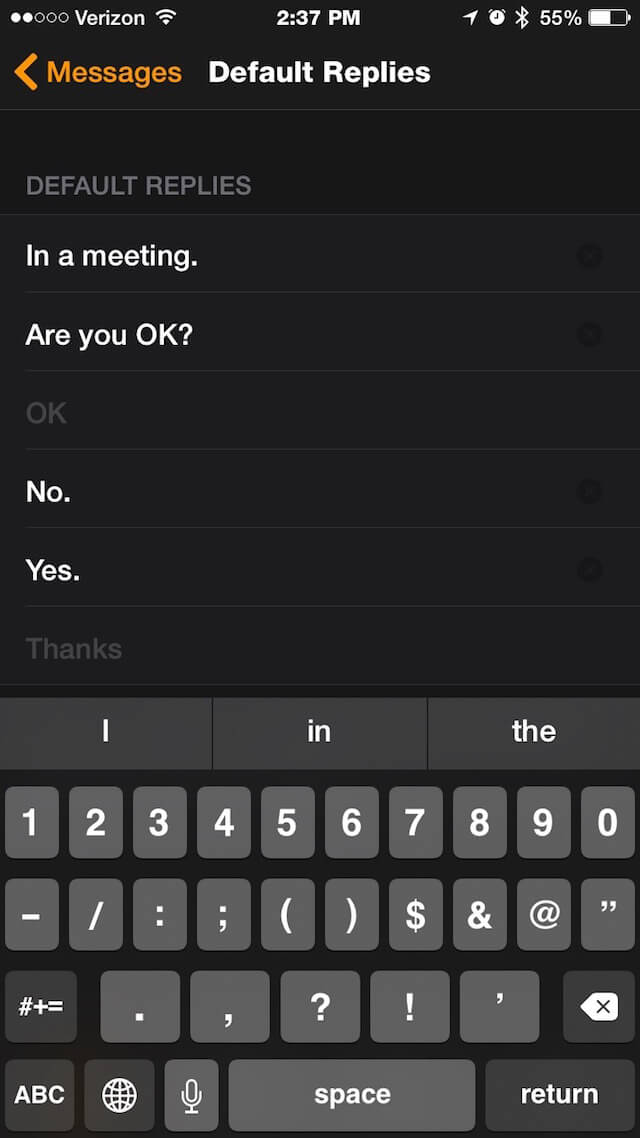Tap the return key
This screenshot has width=640, height=1138.
[559, 1094]
